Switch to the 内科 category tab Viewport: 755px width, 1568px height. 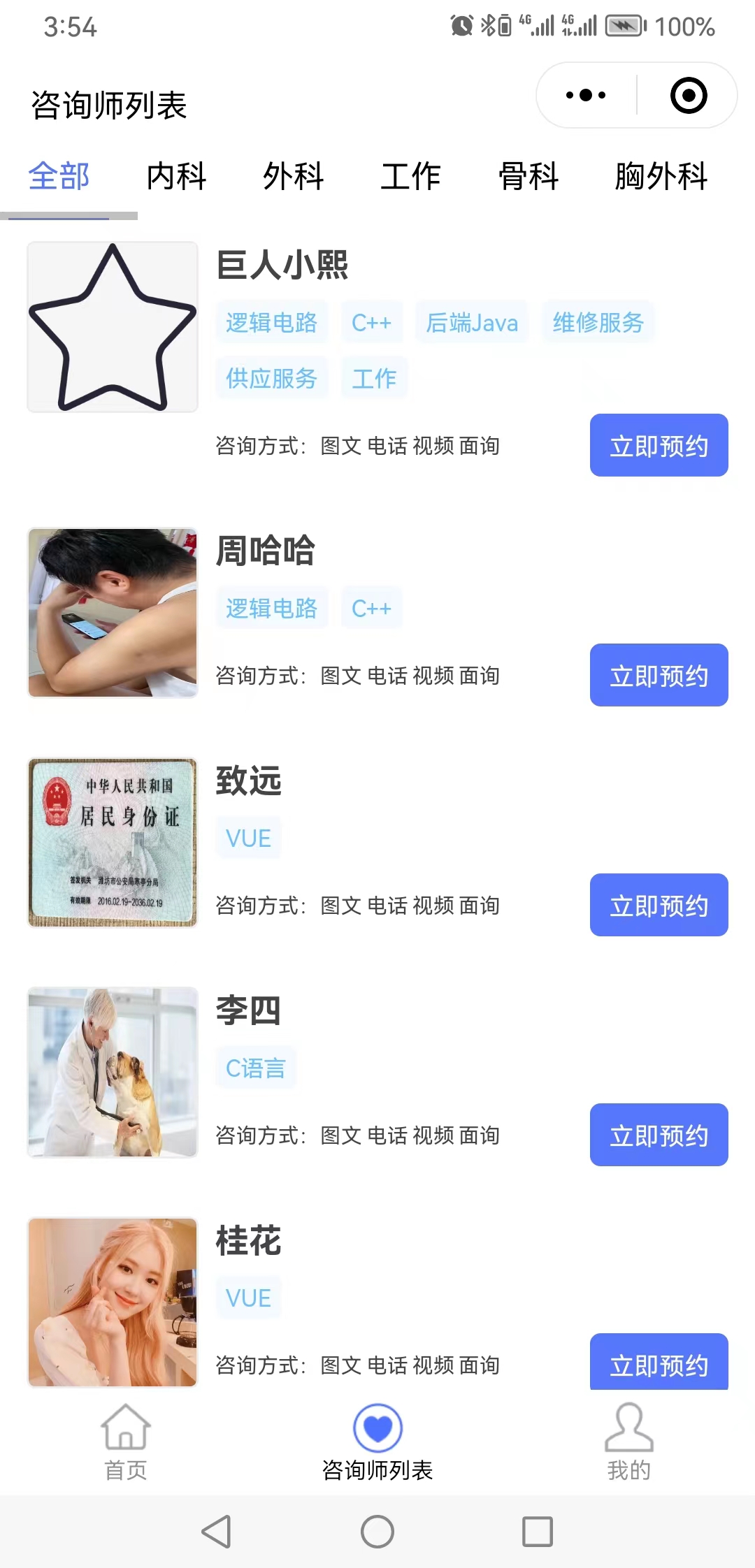(x=177, y=176)
